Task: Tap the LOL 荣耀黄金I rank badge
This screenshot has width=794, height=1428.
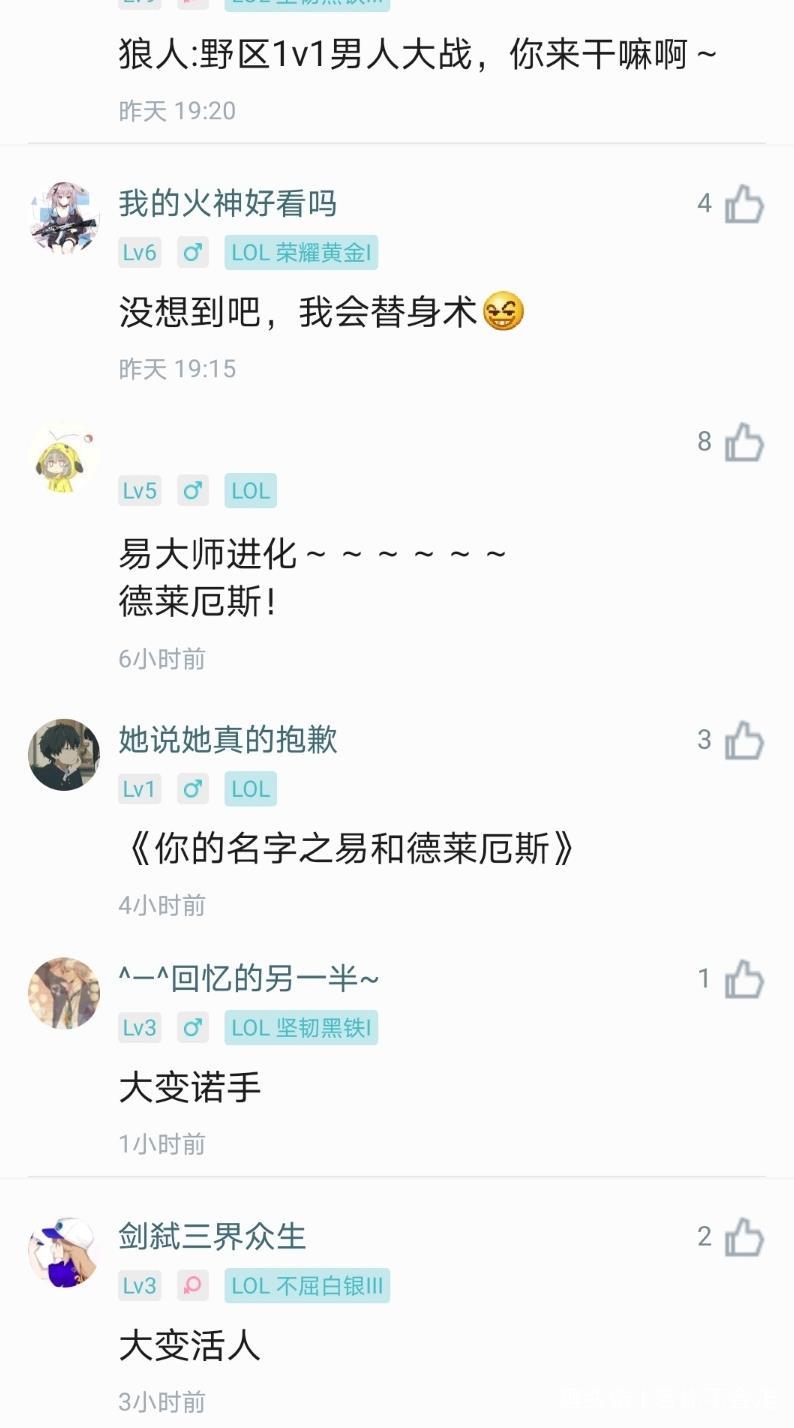Action: pos(301,253)
